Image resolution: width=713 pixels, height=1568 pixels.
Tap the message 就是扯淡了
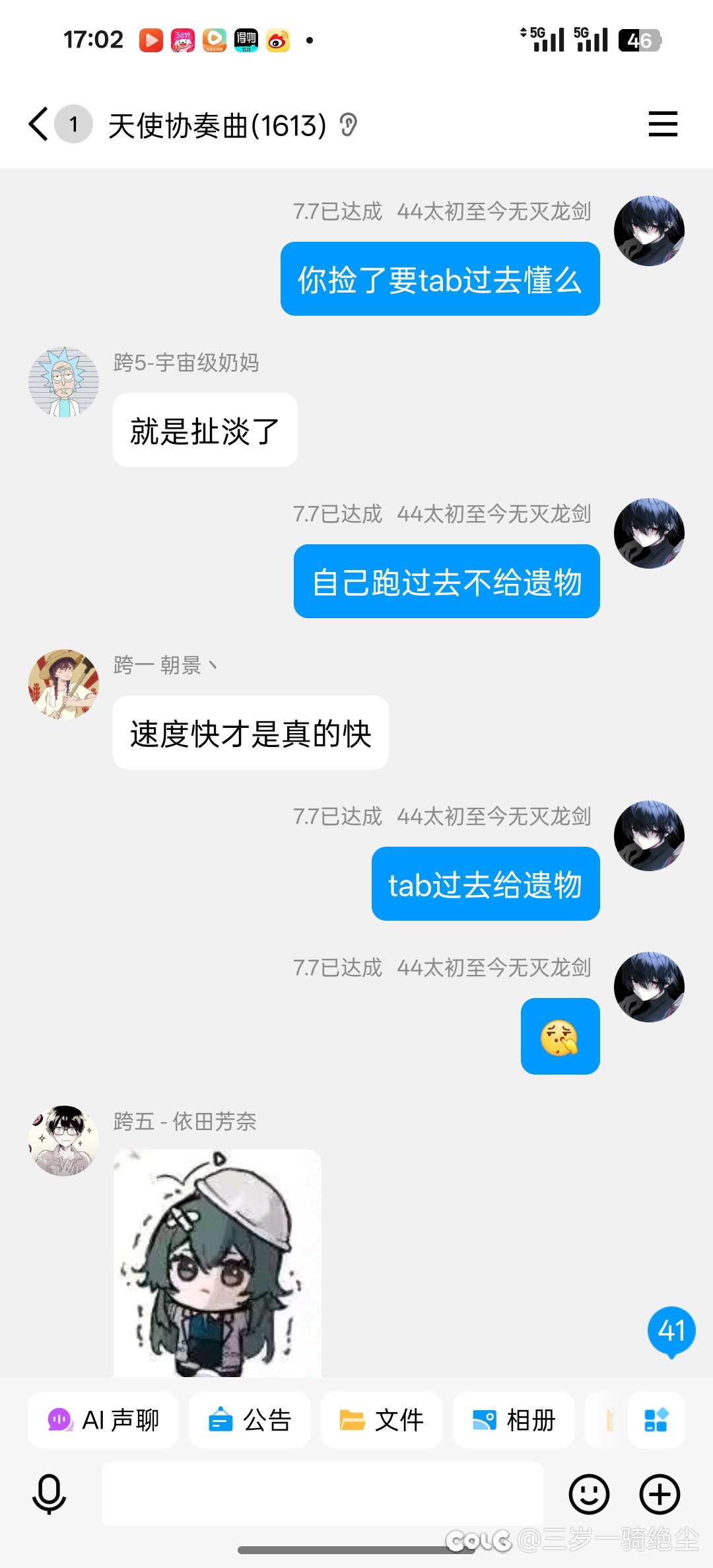(x=205, y=430)
